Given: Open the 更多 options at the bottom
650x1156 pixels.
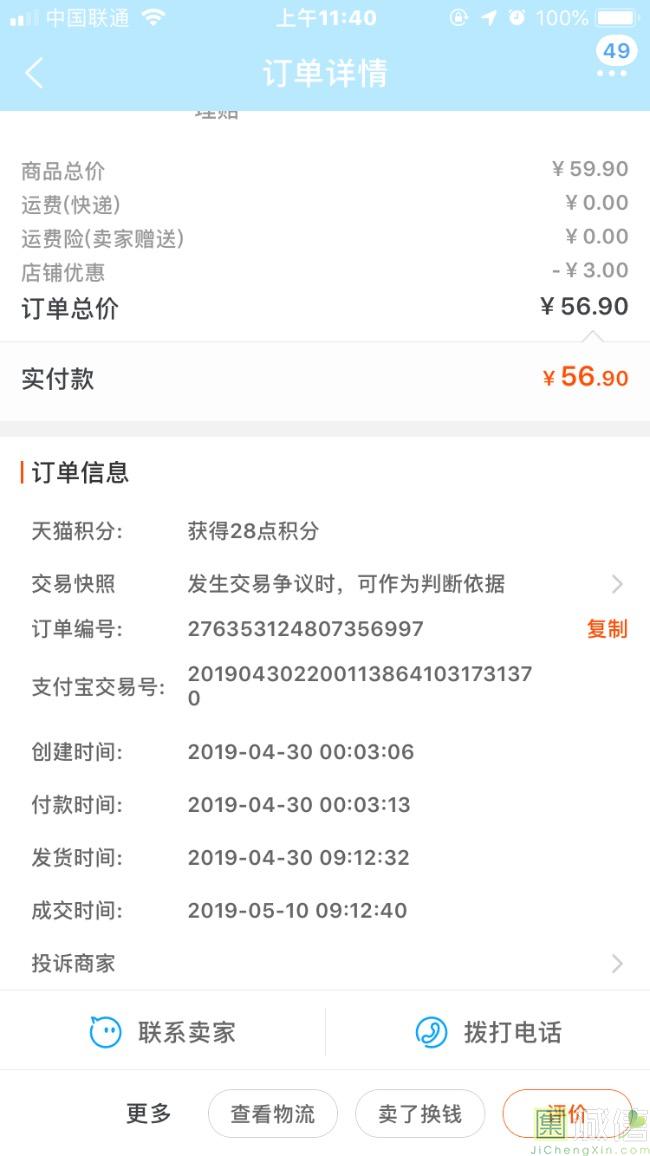Looking at the screenshot, I should pyautogui.click(x=149, y=1113).
